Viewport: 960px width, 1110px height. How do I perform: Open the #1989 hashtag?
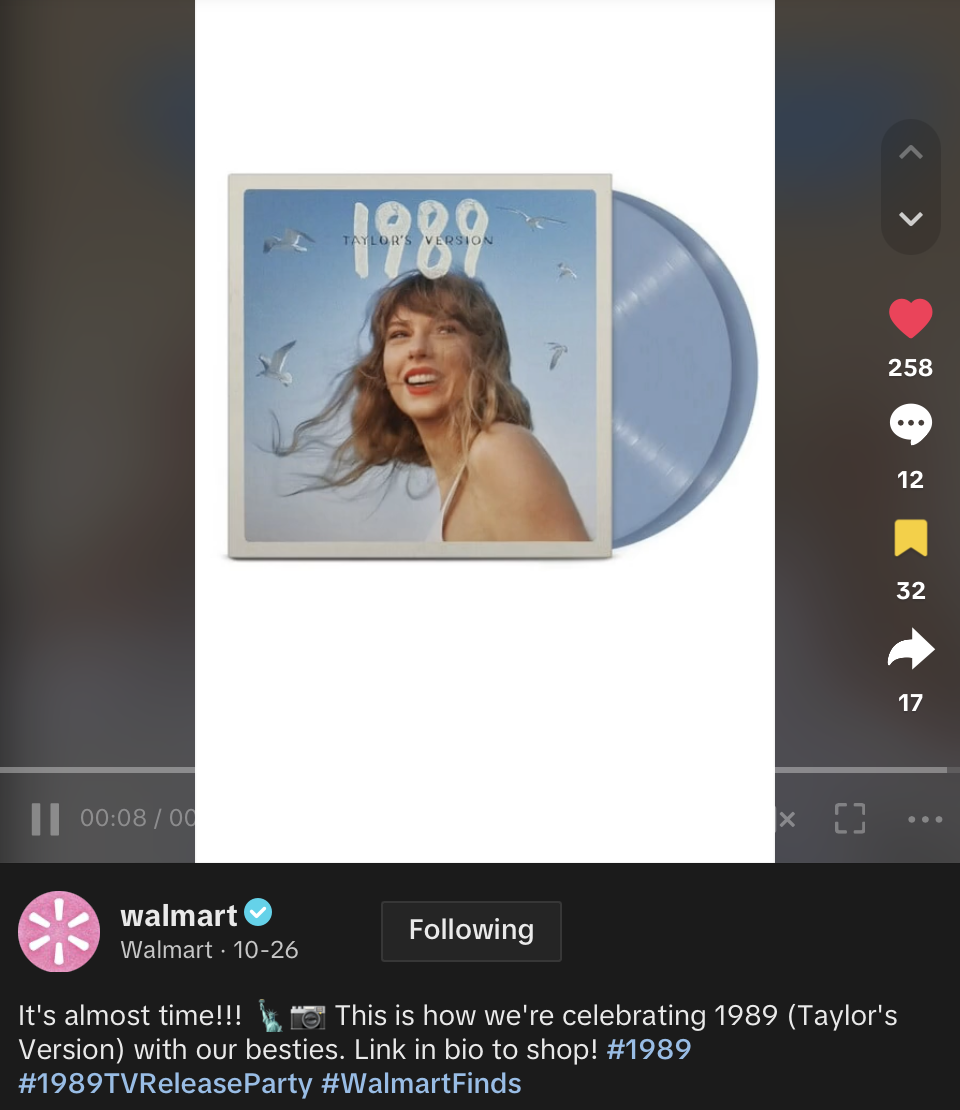tap(648, 1049)
